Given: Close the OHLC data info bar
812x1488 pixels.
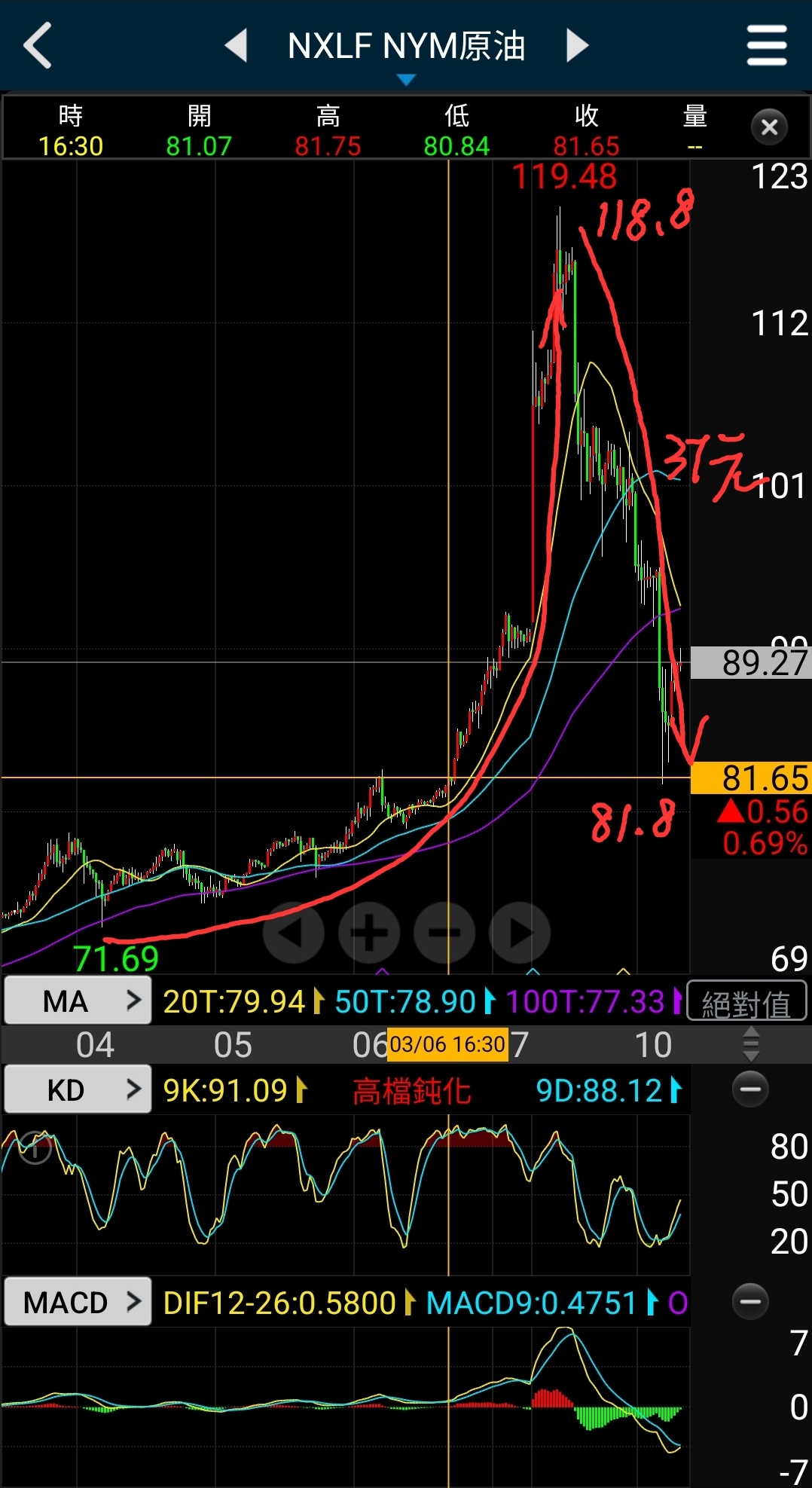Looking at the screenshot, I should pyautogui.click(x=769, y=127).
